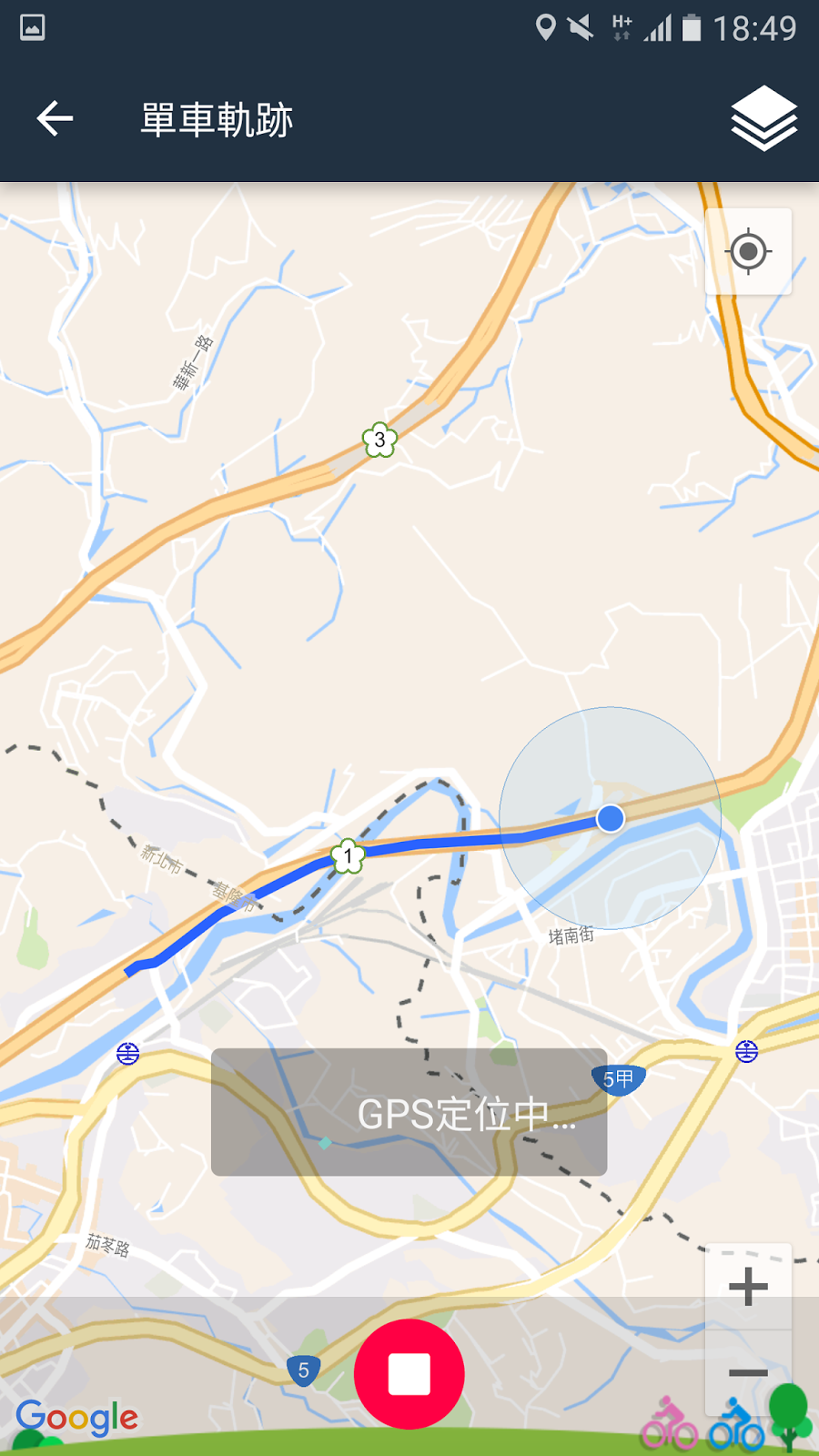Viewport: 819px width, 1456px height.
Task: Open the map layers selector
Action: [763, 118]
